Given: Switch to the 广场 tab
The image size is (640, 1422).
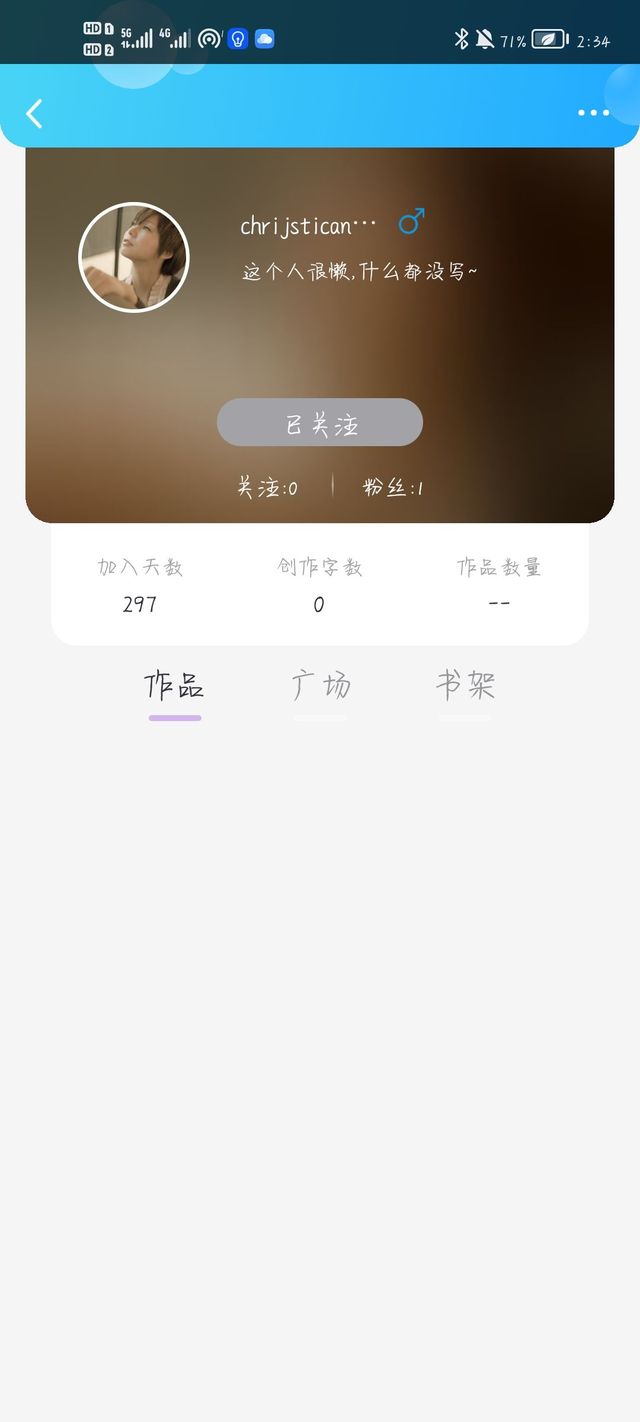Looking at the screenshot, I should pos(321,686).
